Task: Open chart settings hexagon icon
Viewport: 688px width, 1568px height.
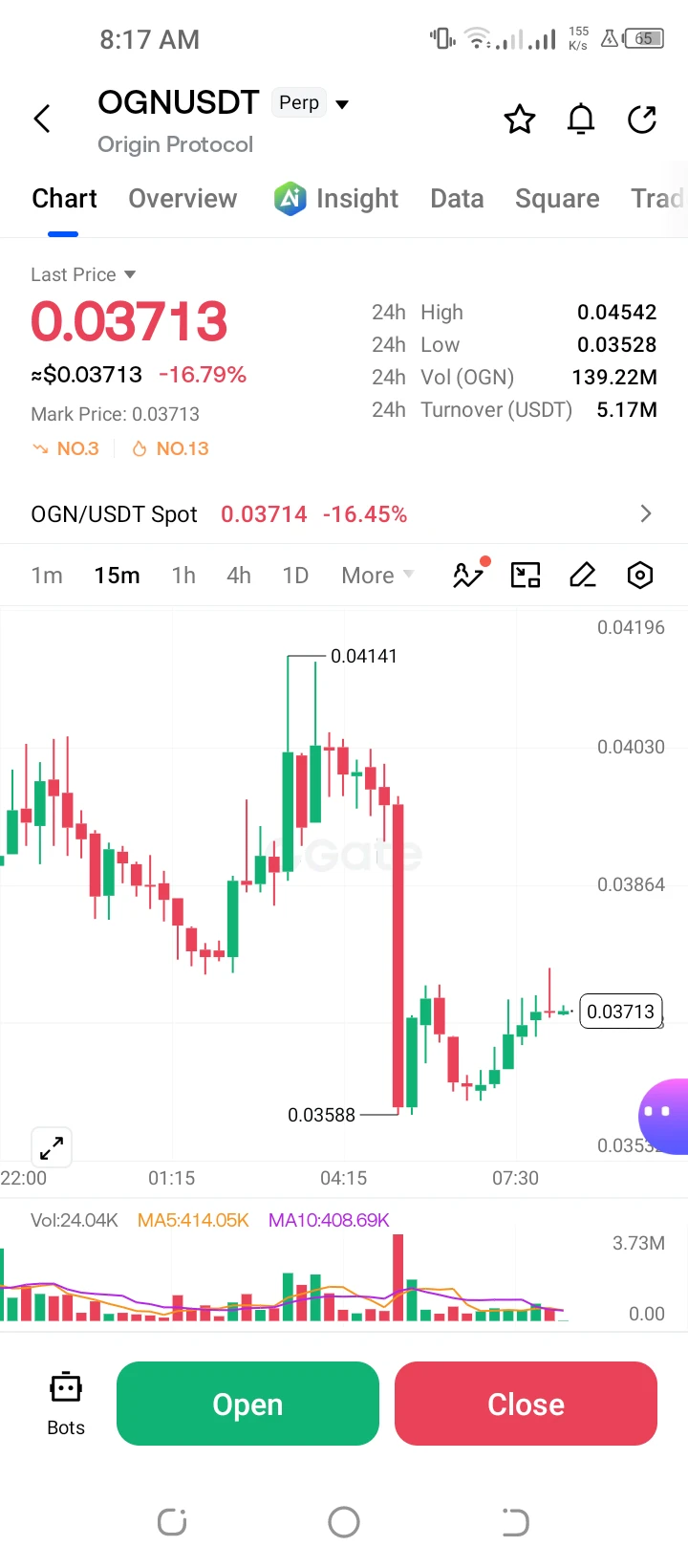Action: tap(640, 575)
